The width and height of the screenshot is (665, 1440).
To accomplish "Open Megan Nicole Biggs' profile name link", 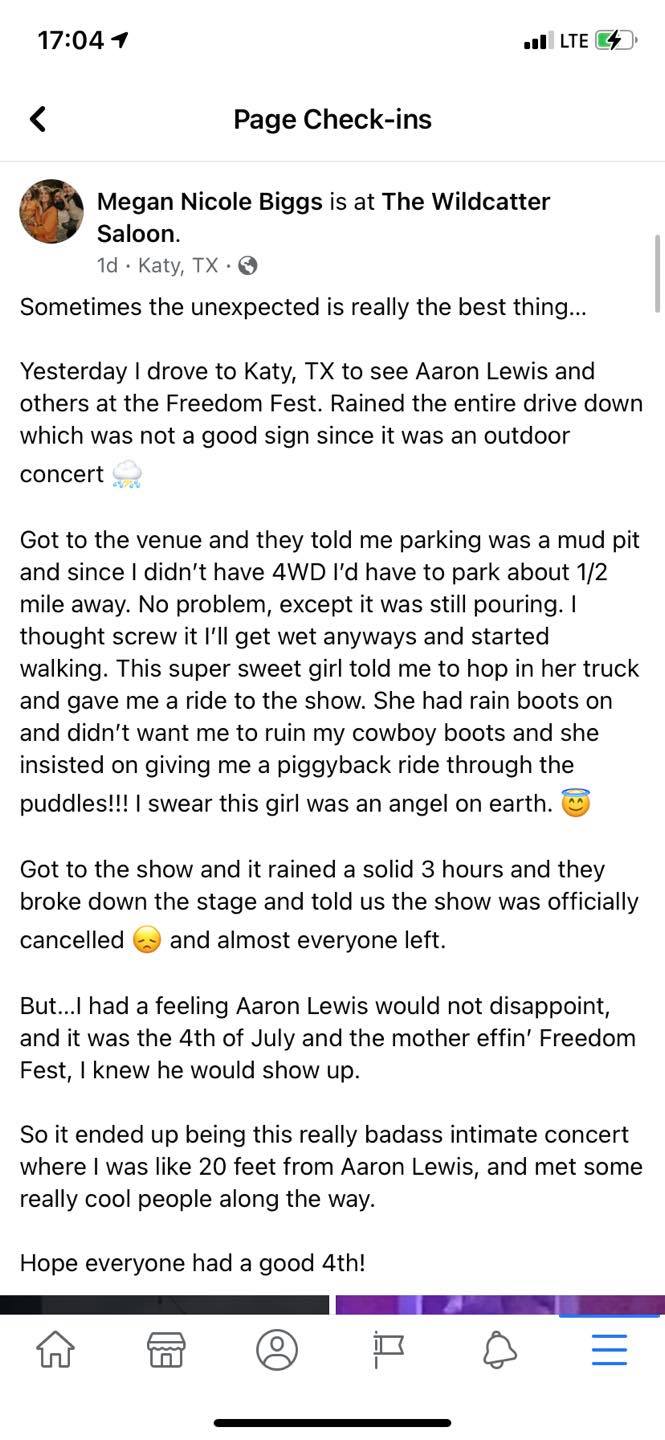I will point(209,202).
